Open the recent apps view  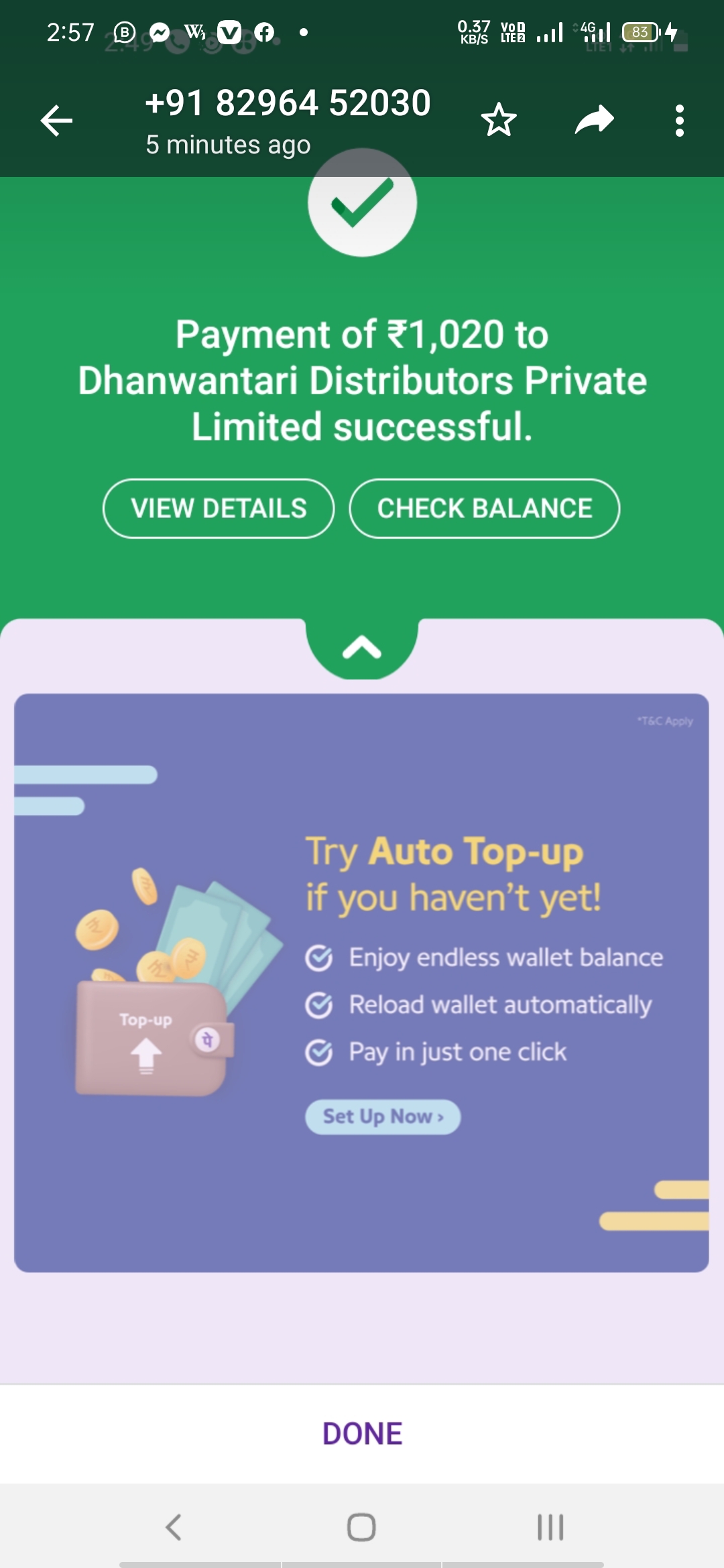click(x=550, y=1527)
